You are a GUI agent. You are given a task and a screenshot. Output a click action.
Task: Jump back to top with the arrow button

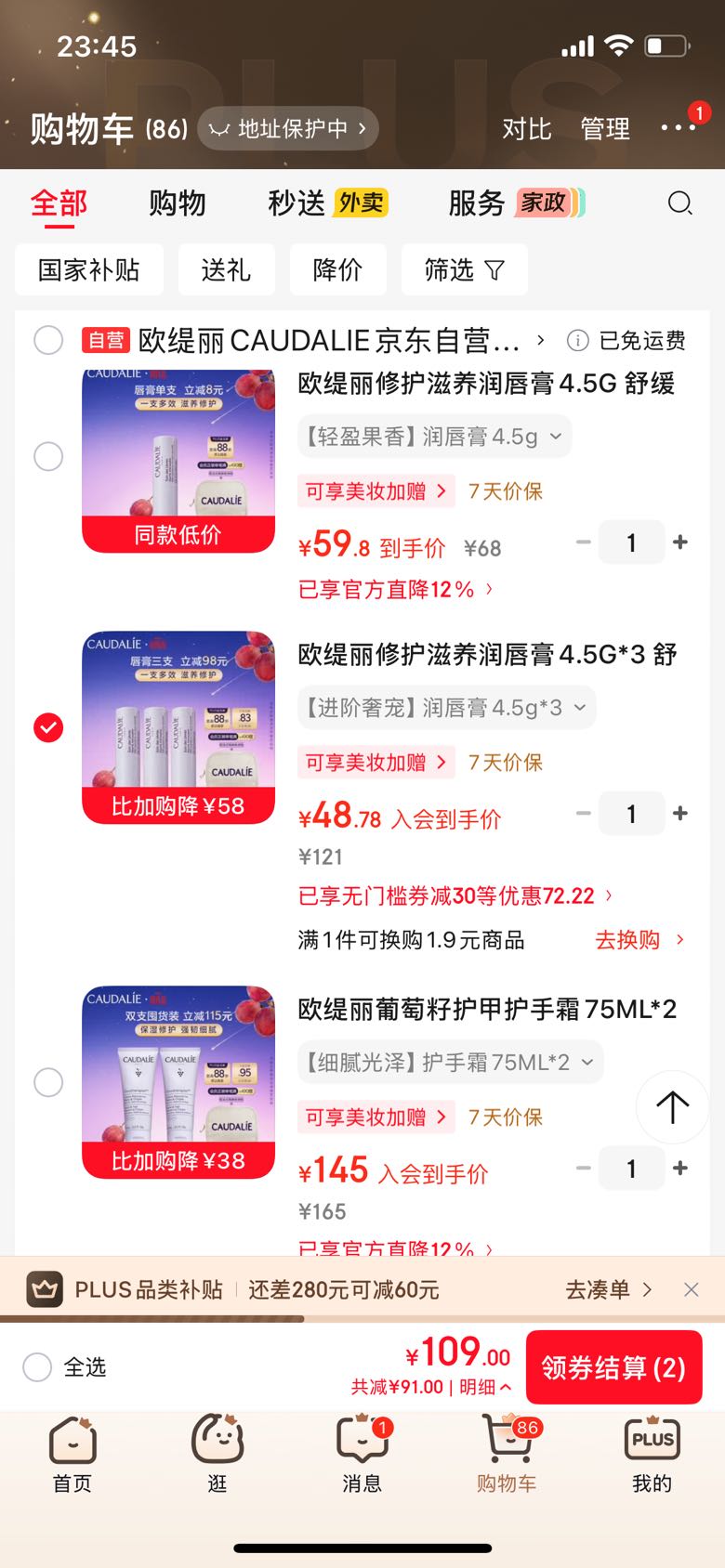coord(672,1106)
